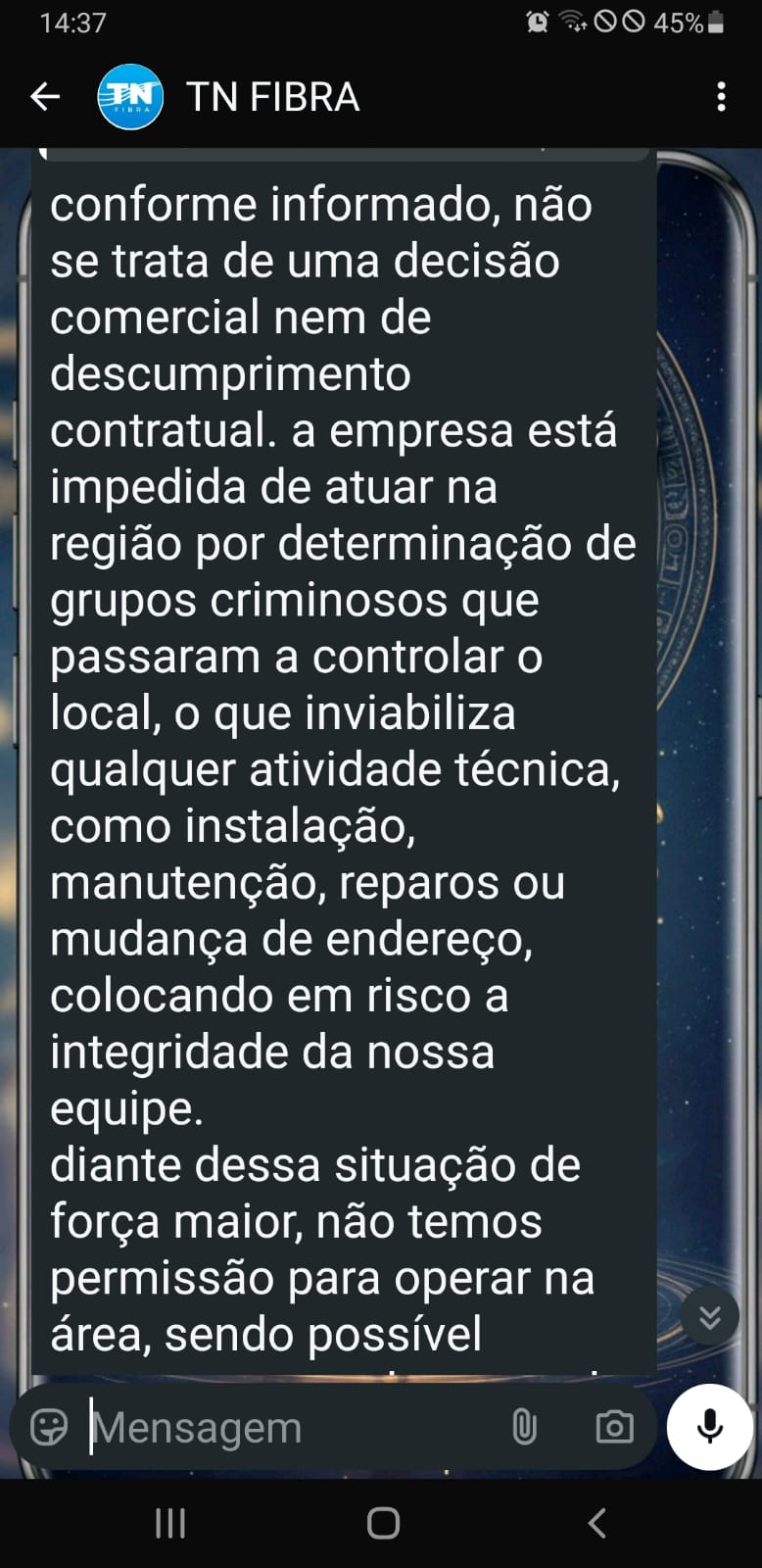Record a voice message

[x=709, y=1427]
